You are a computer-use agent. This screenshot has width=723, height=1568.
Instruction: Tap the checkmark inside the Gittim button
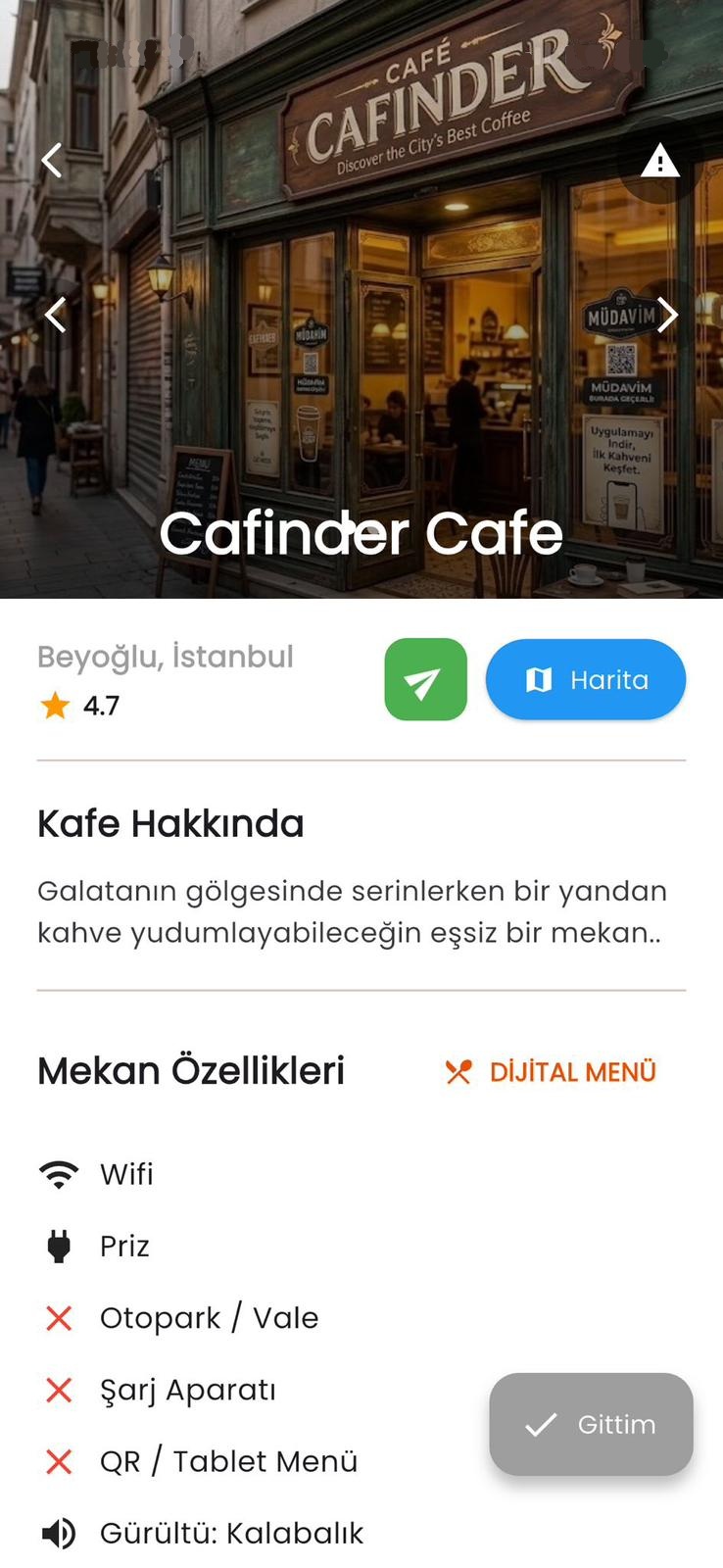point(540,1425)
